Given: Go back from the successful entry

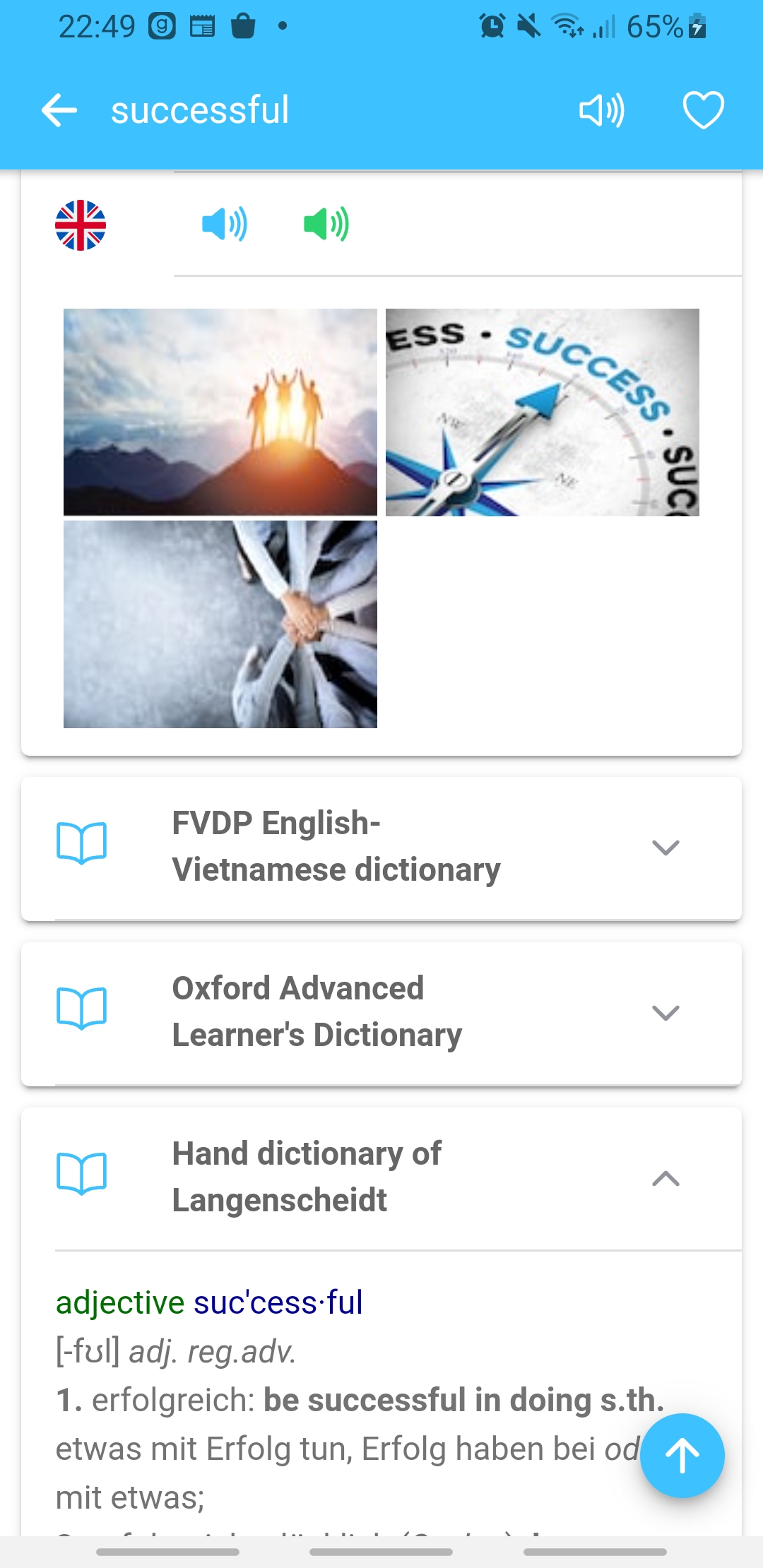Looking at the screenshot, I should [59, 111].
